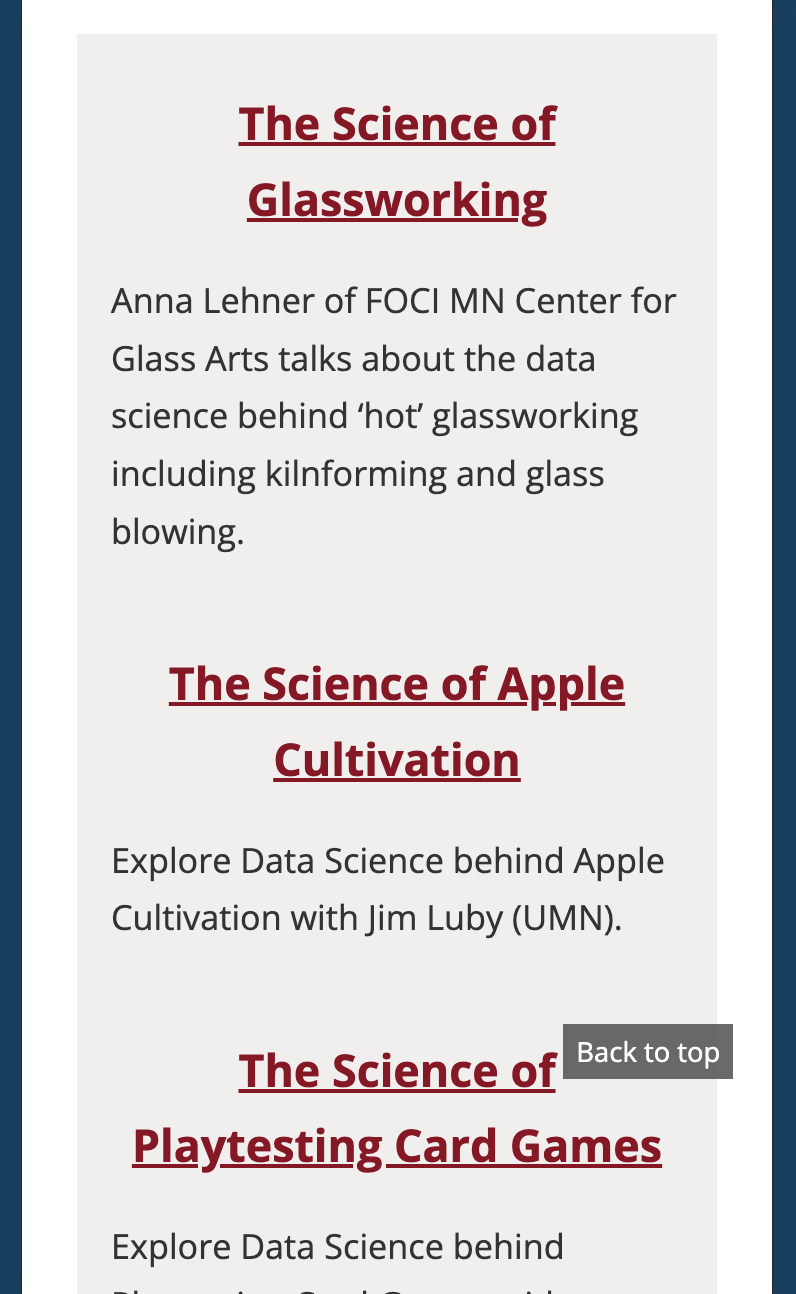Open The Science of Playtesting Card Games
Image resolution: width=796 pixels, height=1294 pixels.
click(397, 1145)
